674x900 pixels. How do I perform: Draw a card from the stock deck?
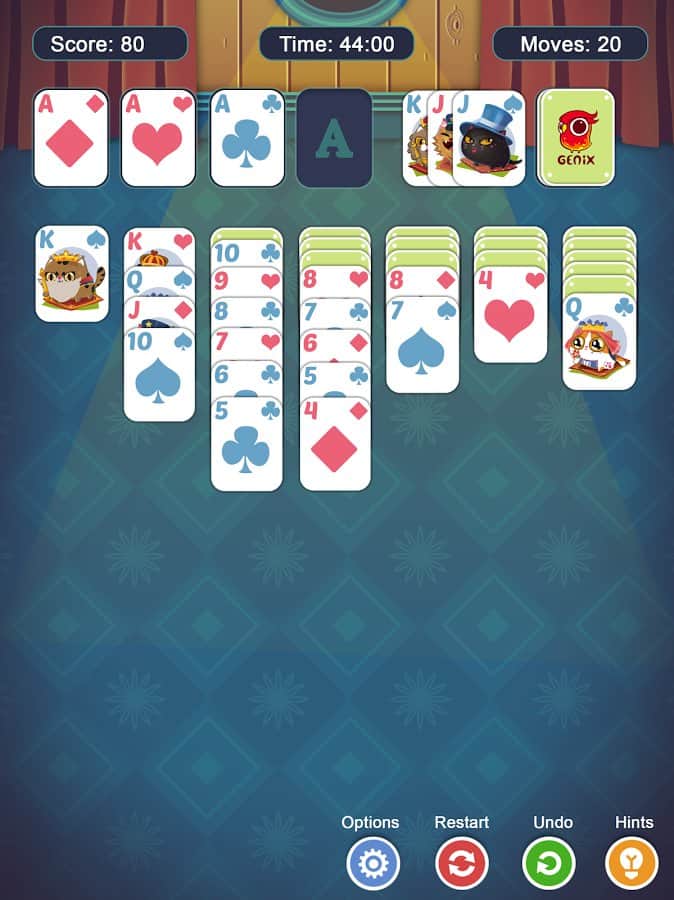[x=576, y=137]
